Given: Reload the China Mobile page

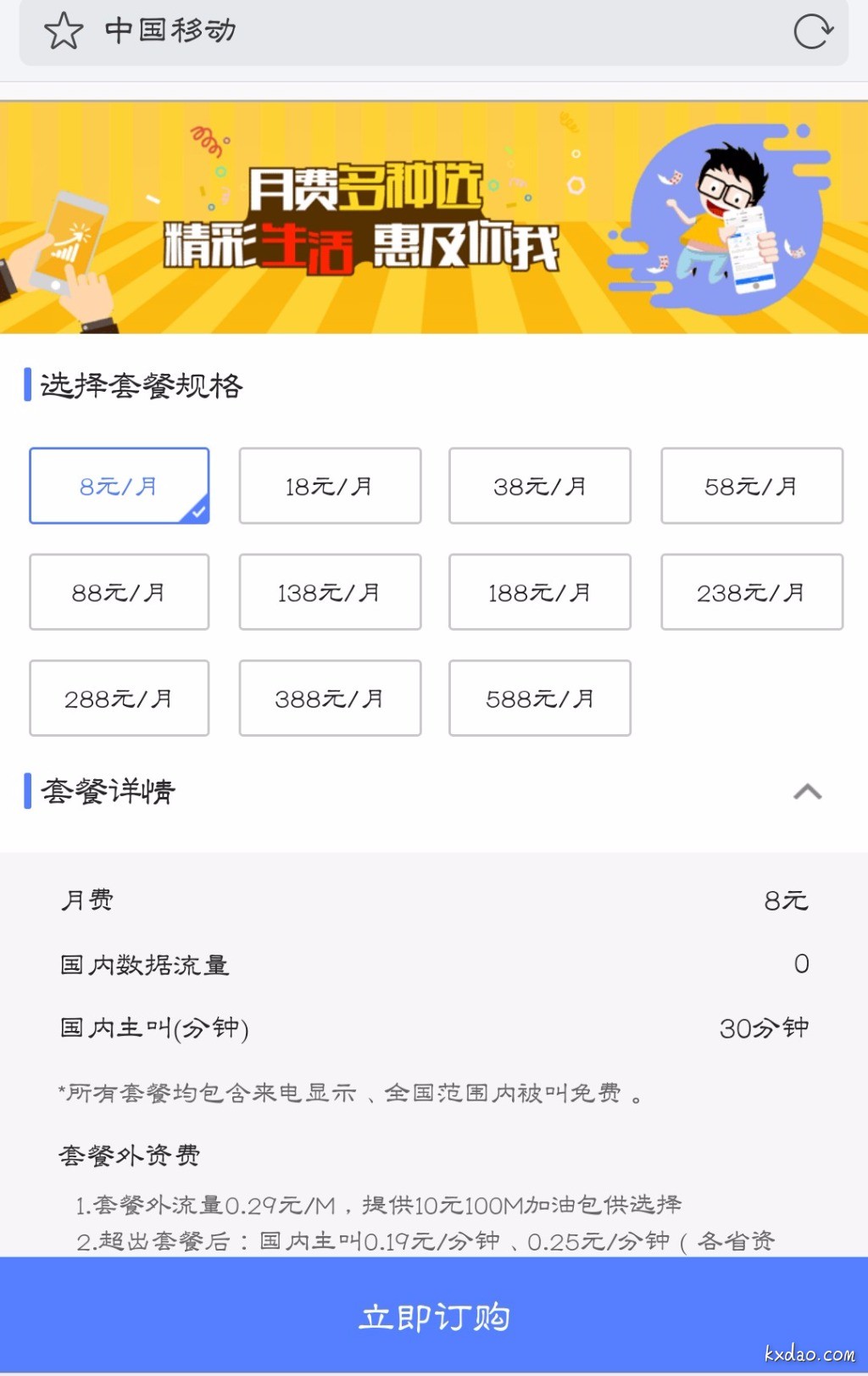Looking at the screenshot, I should [812, 32].
